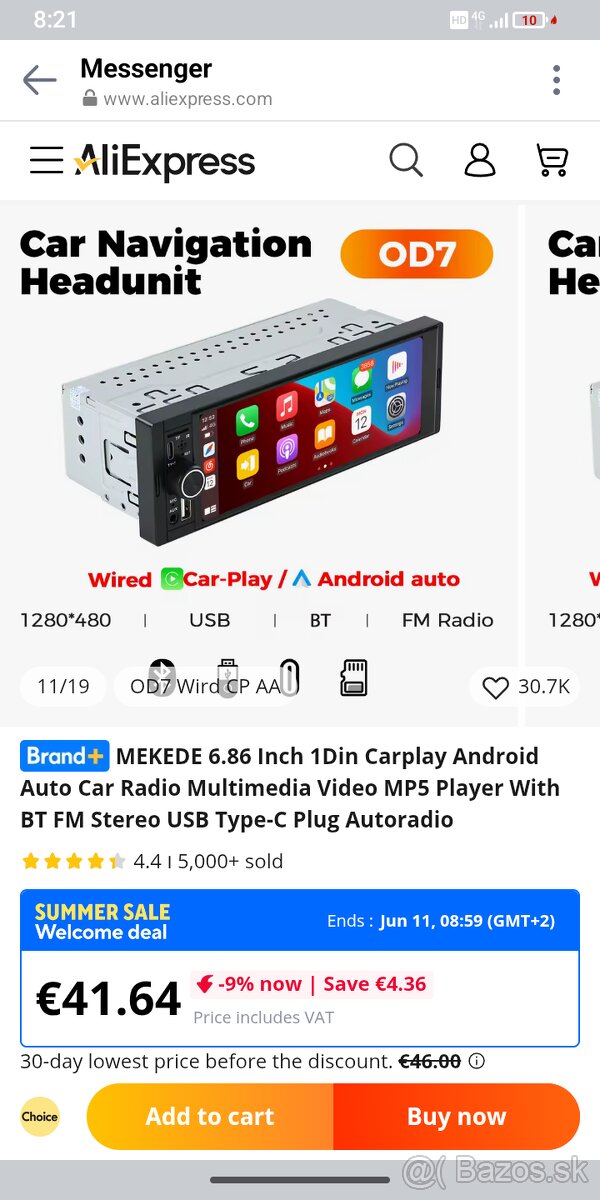600x1200 pixels.
Task: Open the AliExpress search
Action: pos(405,160)
